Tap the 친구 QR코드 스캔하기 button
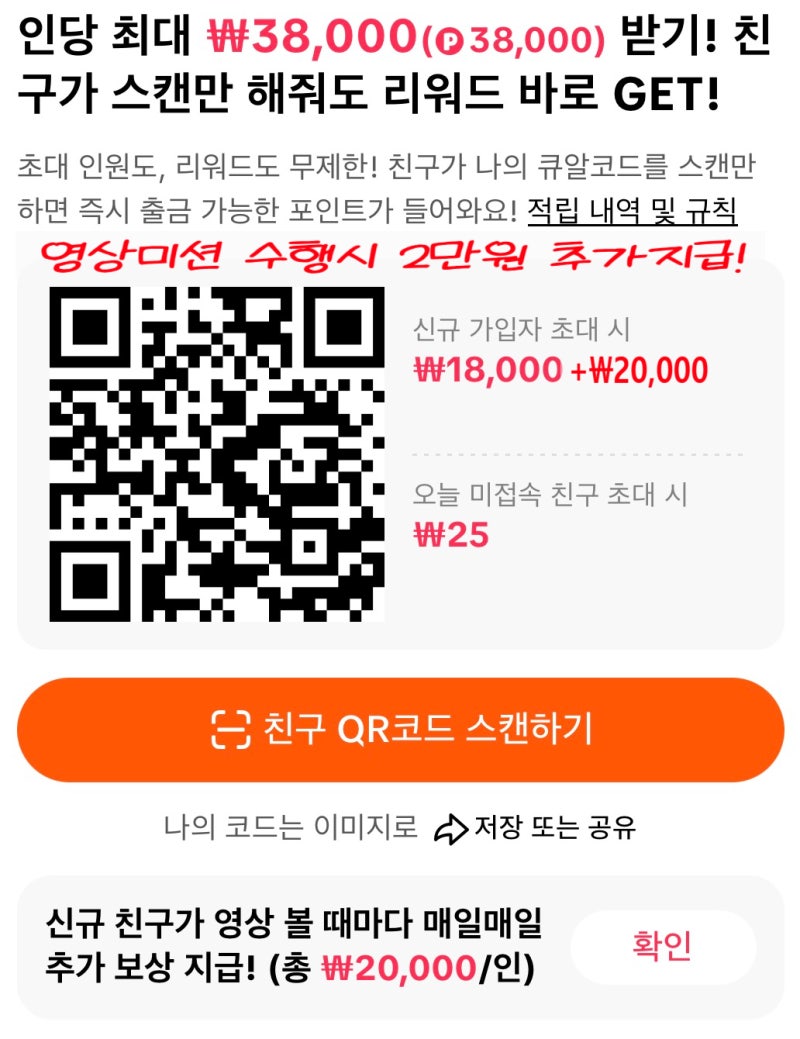 point(400,730)
